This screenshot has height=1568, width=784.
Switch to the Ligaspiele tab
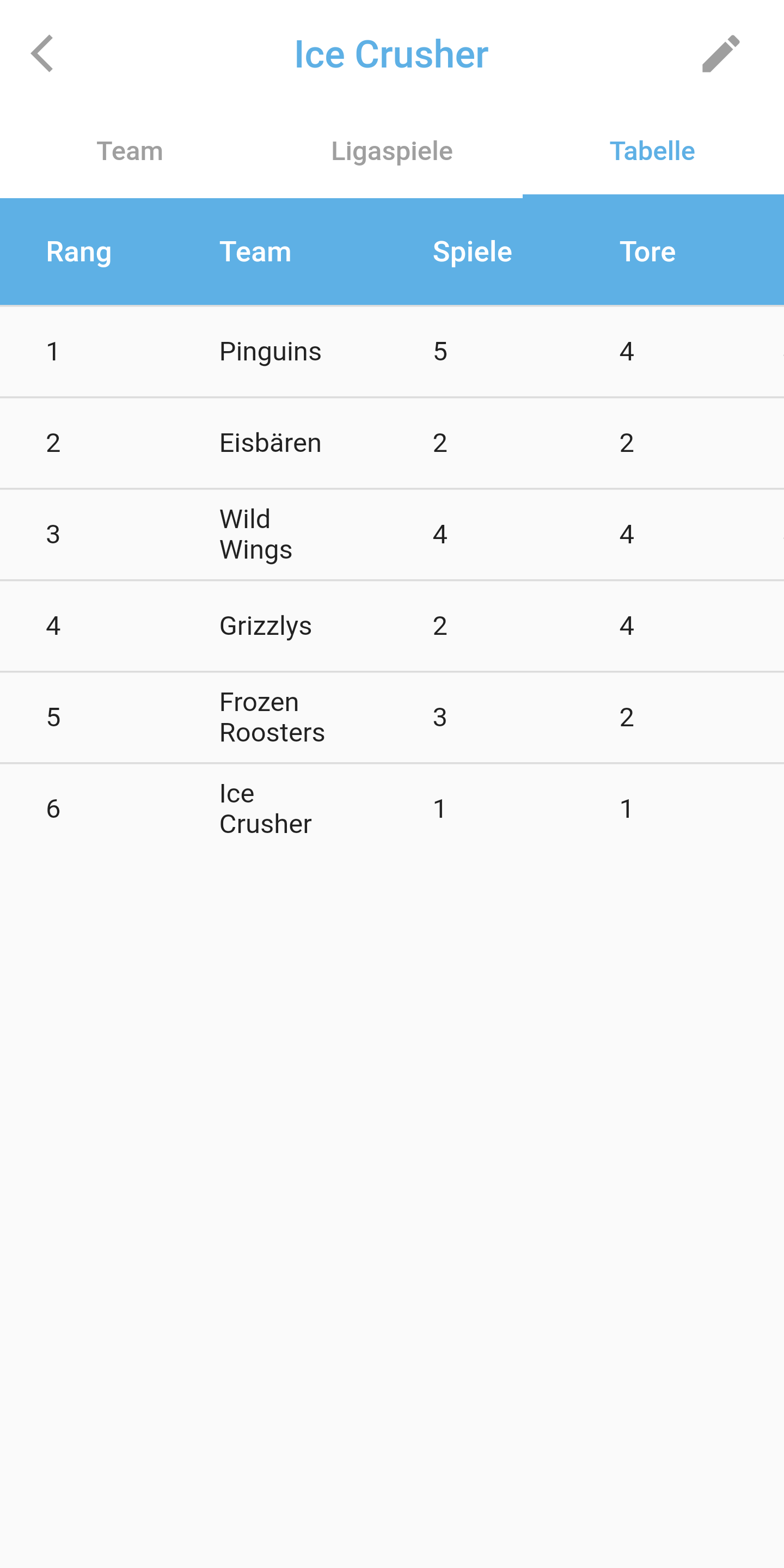(392, 151)
